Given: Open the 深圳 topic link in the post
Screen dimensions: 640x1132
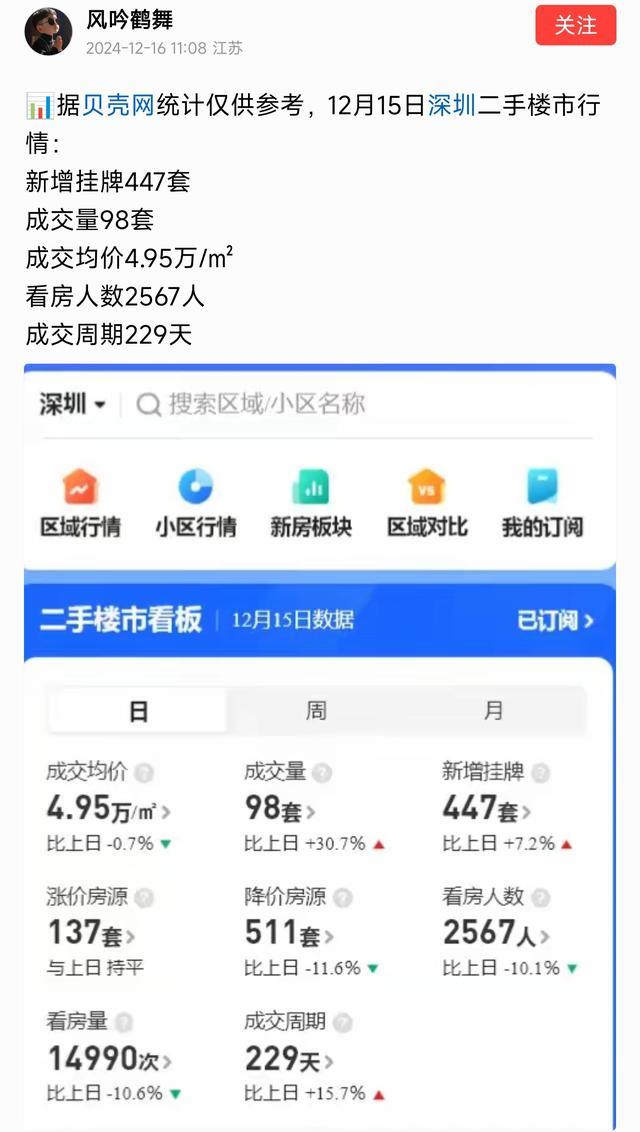Looking at the screenshot, I should (452, 106).
